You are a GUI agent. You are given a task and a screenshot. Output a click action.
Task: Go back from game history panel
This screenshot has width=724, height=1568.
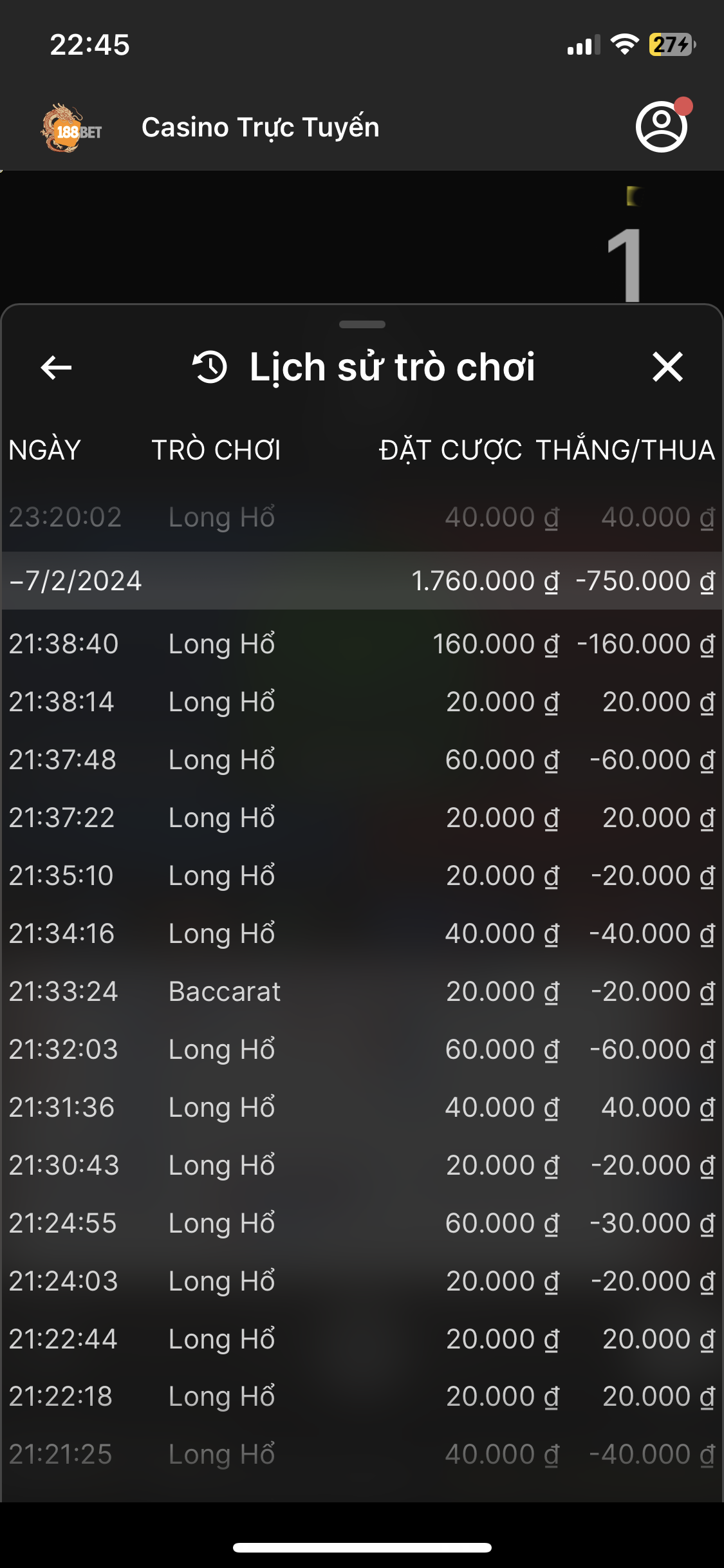click(56, 368)
